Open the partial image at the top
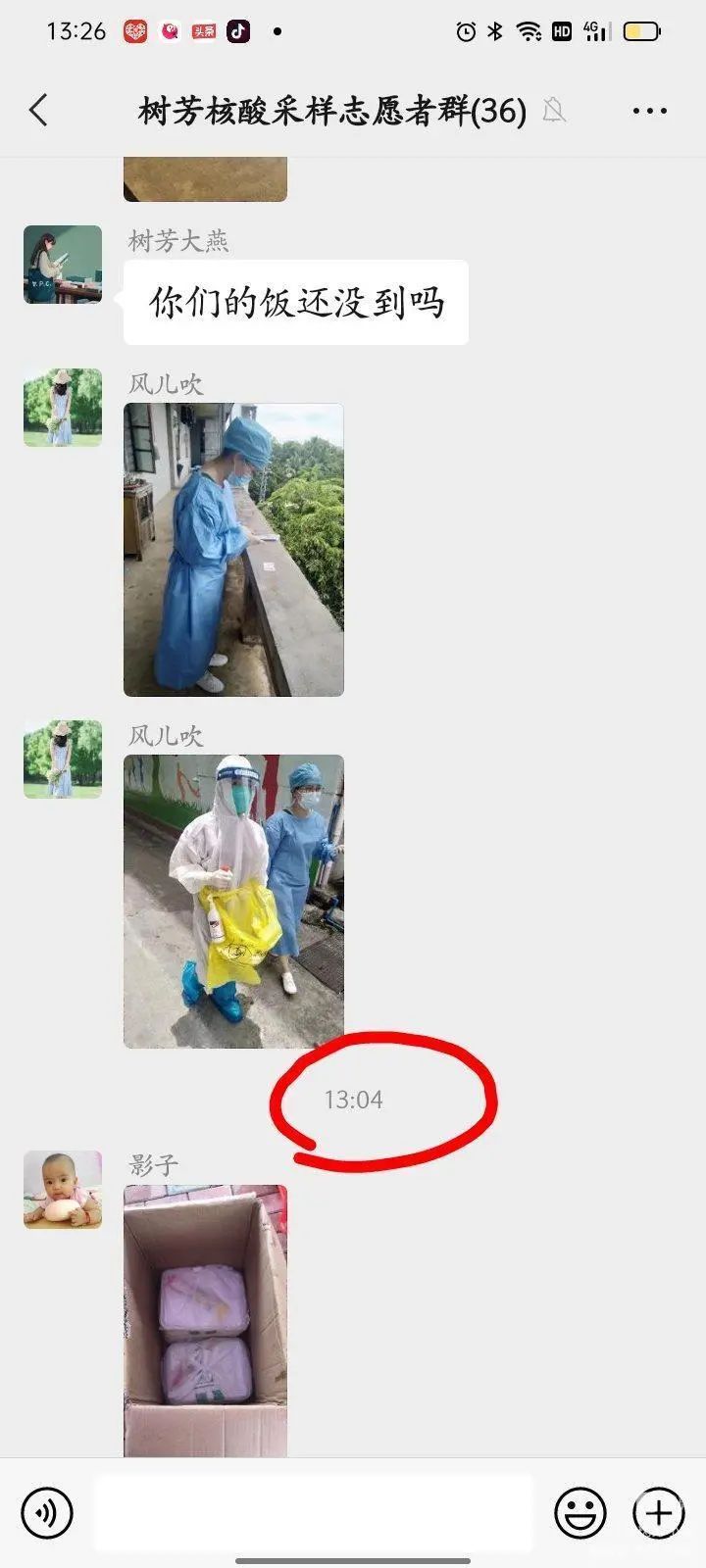Viewport: 706px width, 1568px height. (x=205, y=178)
